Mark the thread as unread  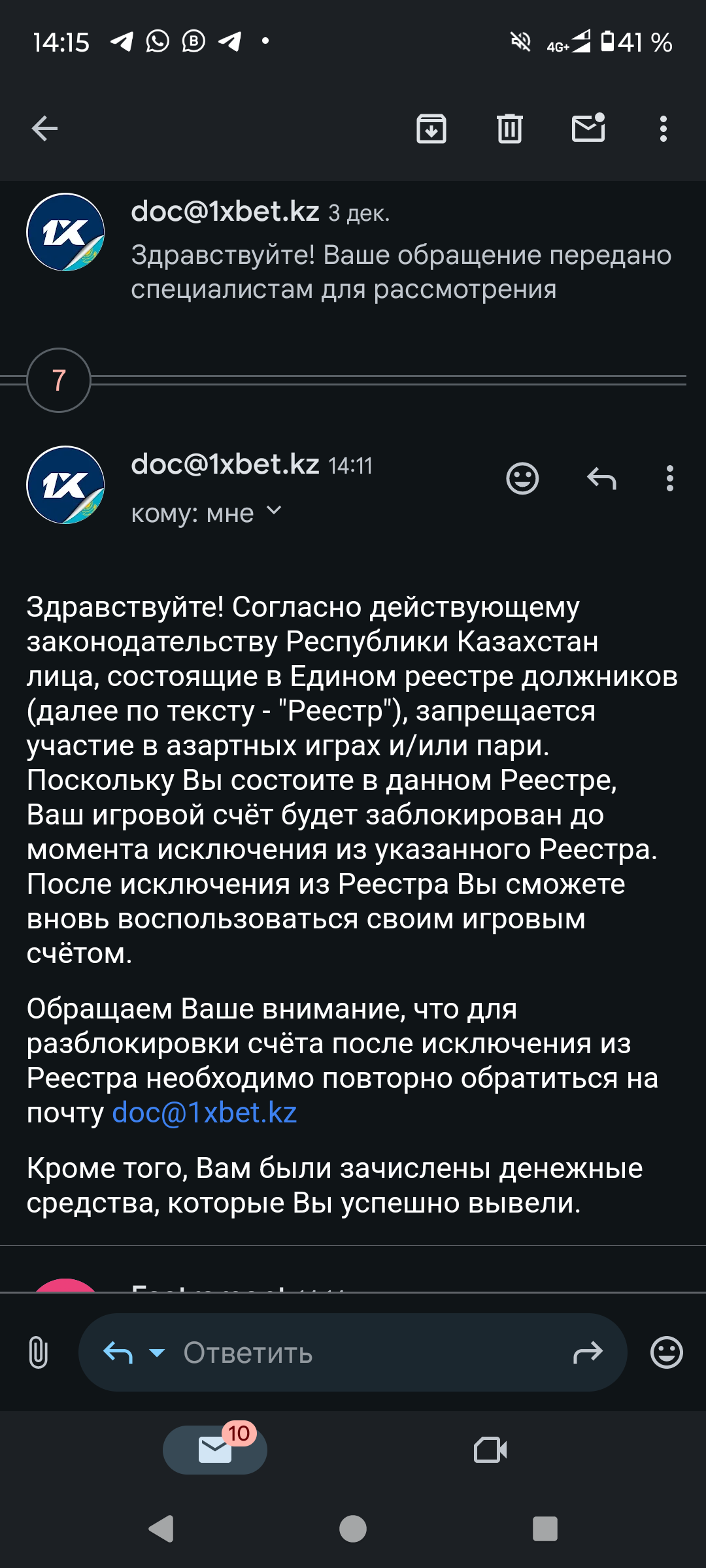pos(588,128)
